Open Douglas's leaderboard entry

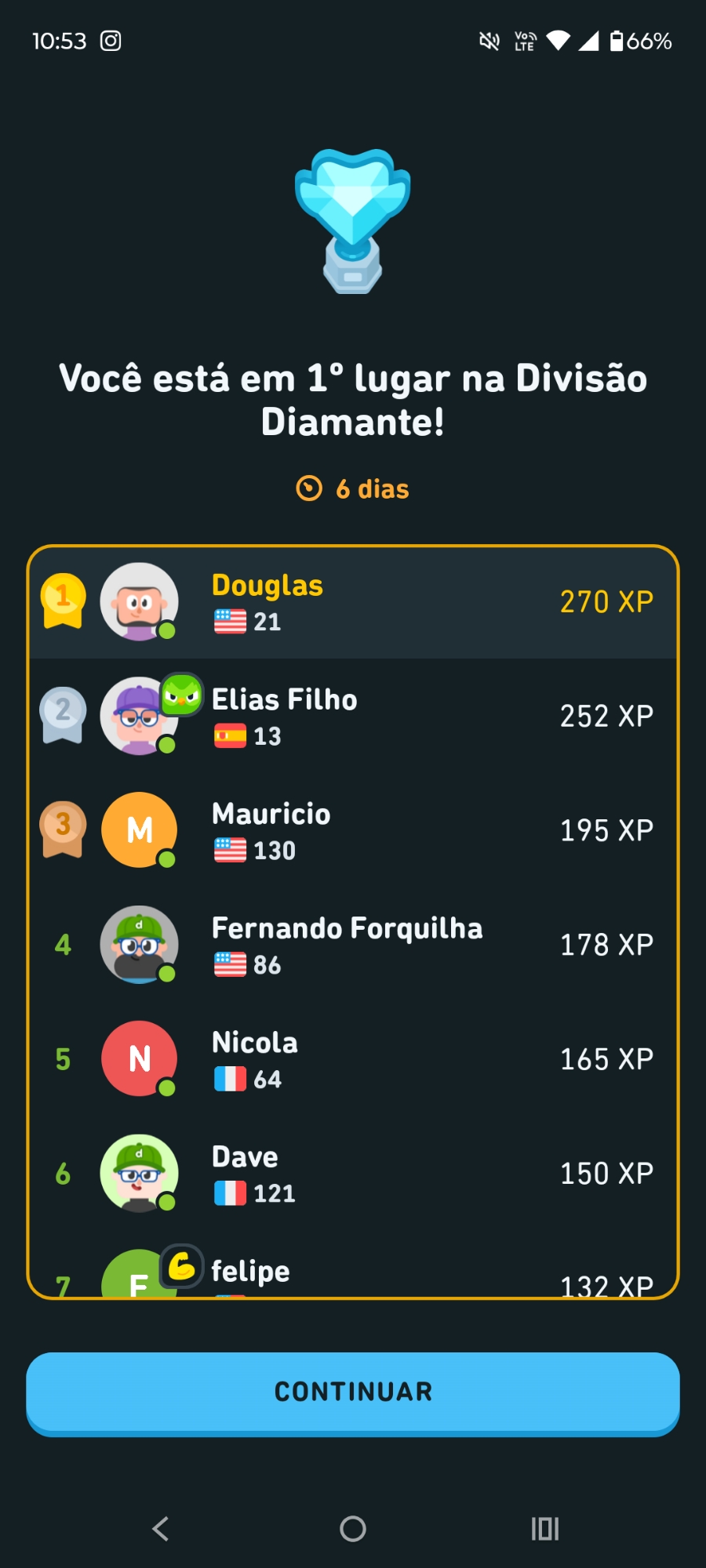point(353,602)
